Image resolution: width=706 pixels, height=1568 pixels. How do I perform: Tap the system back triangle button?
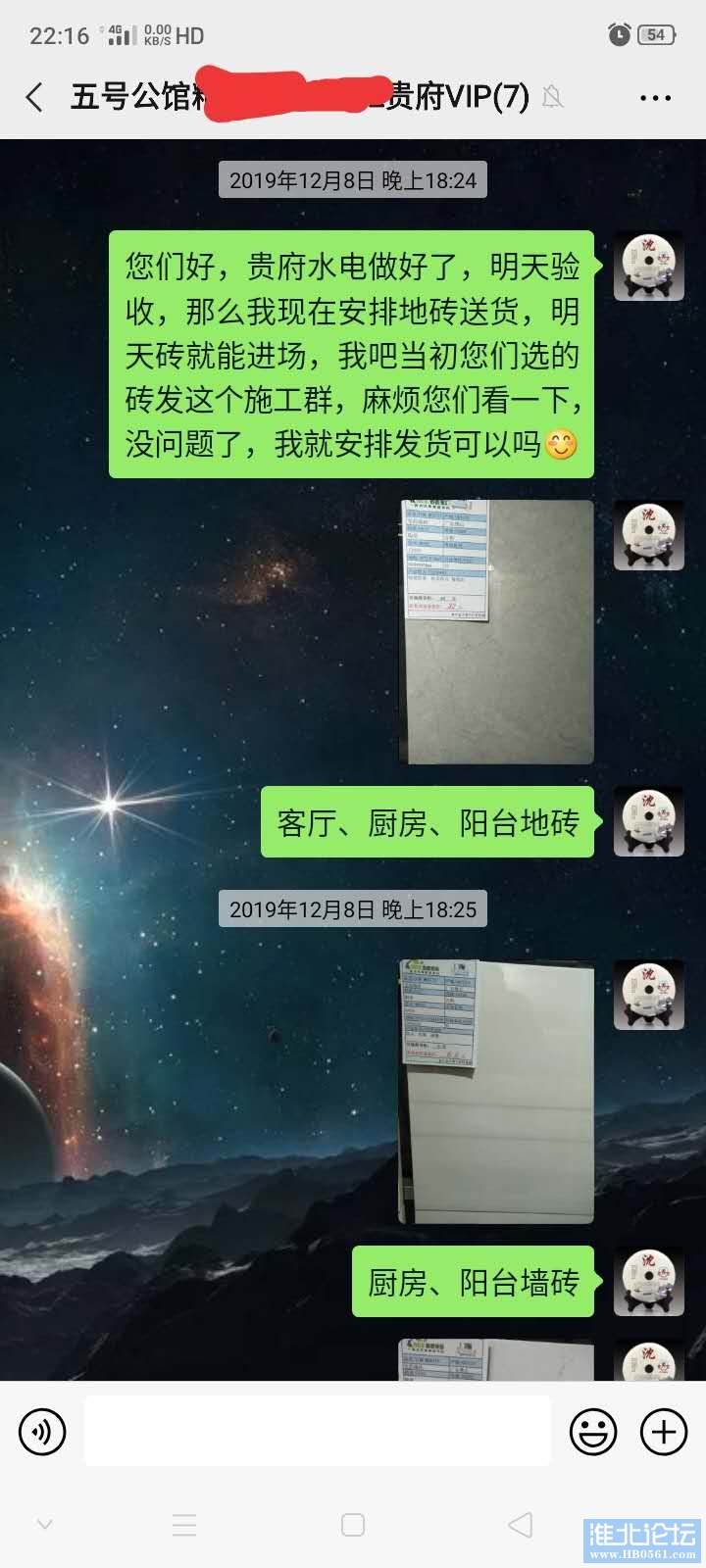click(521, 1525)
